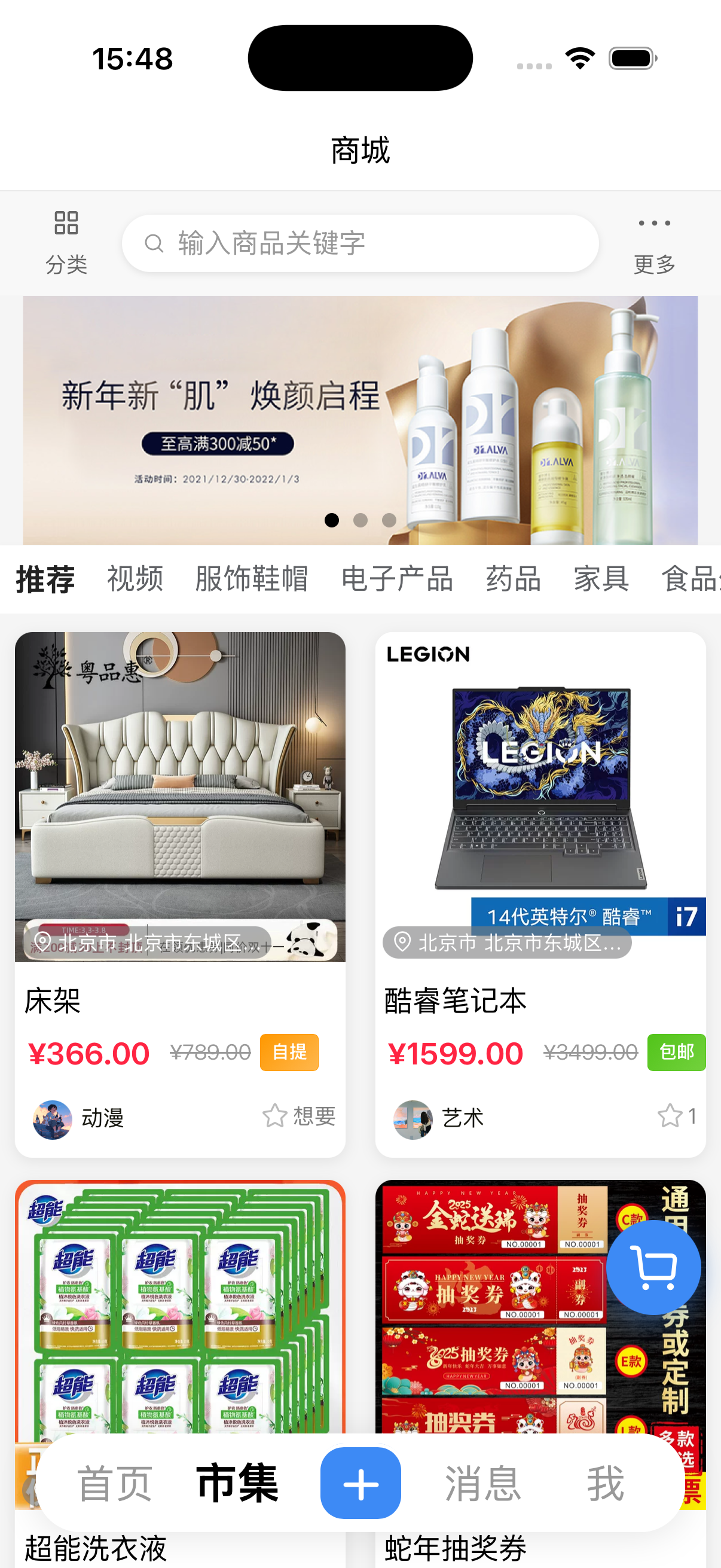Select the 电子产品 category tab

(397, 578)
